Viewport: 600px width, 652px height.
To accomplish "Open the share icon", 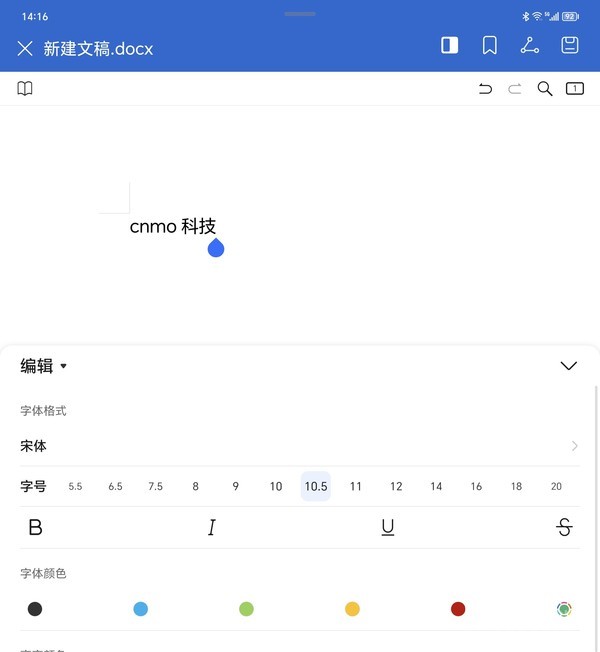I will pos(530,46).
